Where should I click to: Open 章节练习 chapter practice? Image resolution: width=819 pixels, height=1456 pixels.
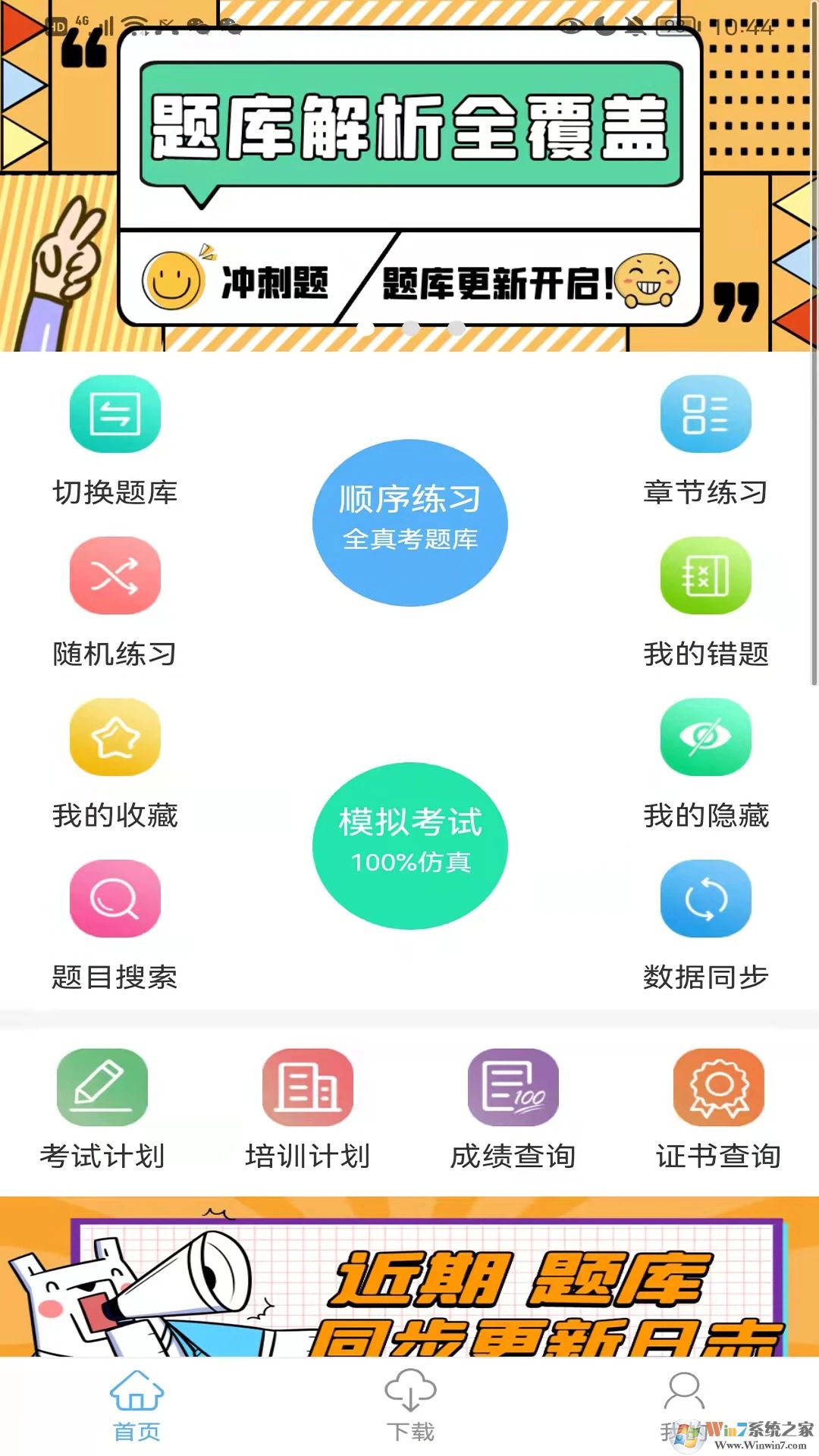704,414
